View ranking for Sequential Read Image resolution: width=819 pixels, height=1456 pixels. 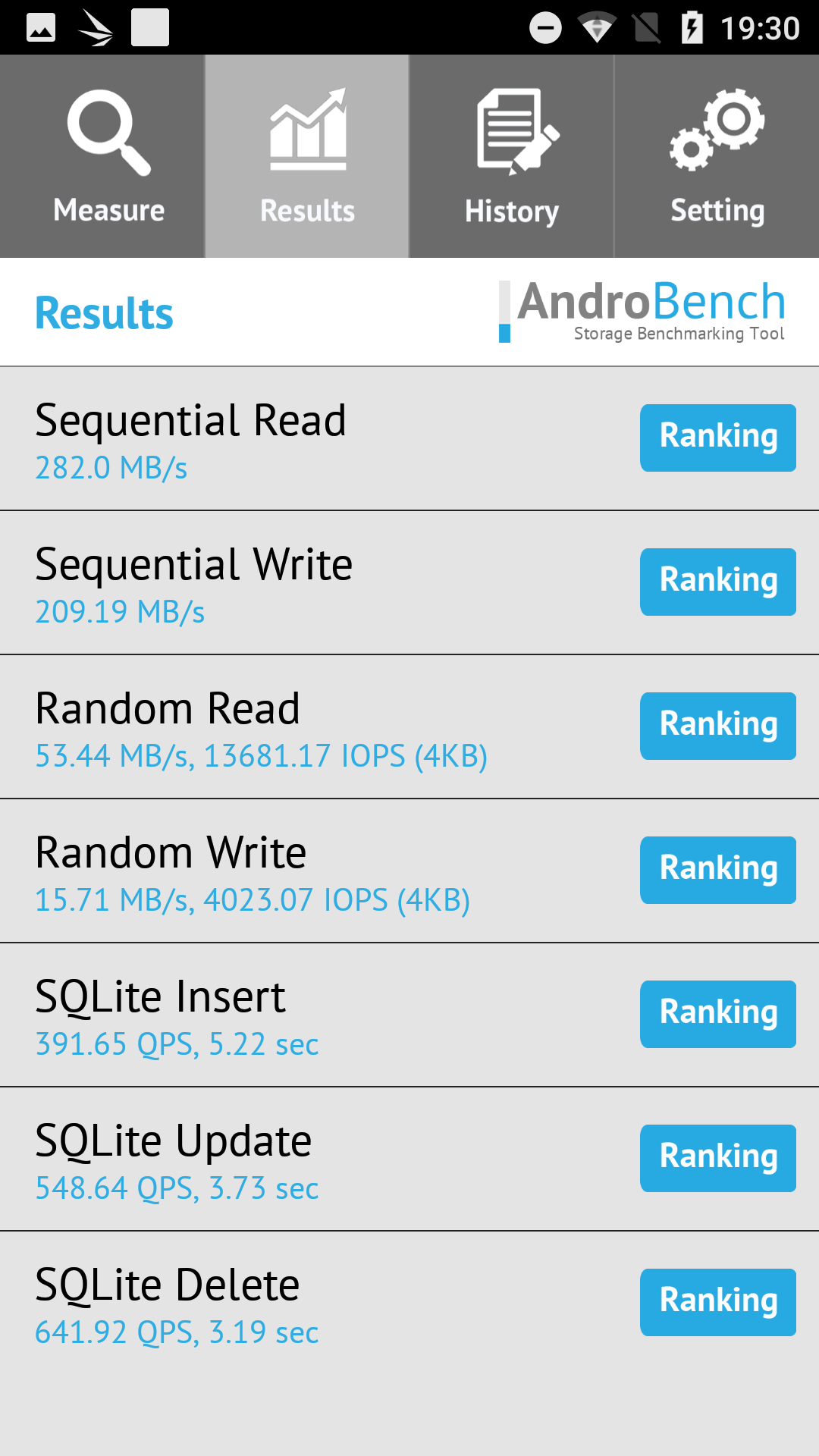tap(717, 438)
